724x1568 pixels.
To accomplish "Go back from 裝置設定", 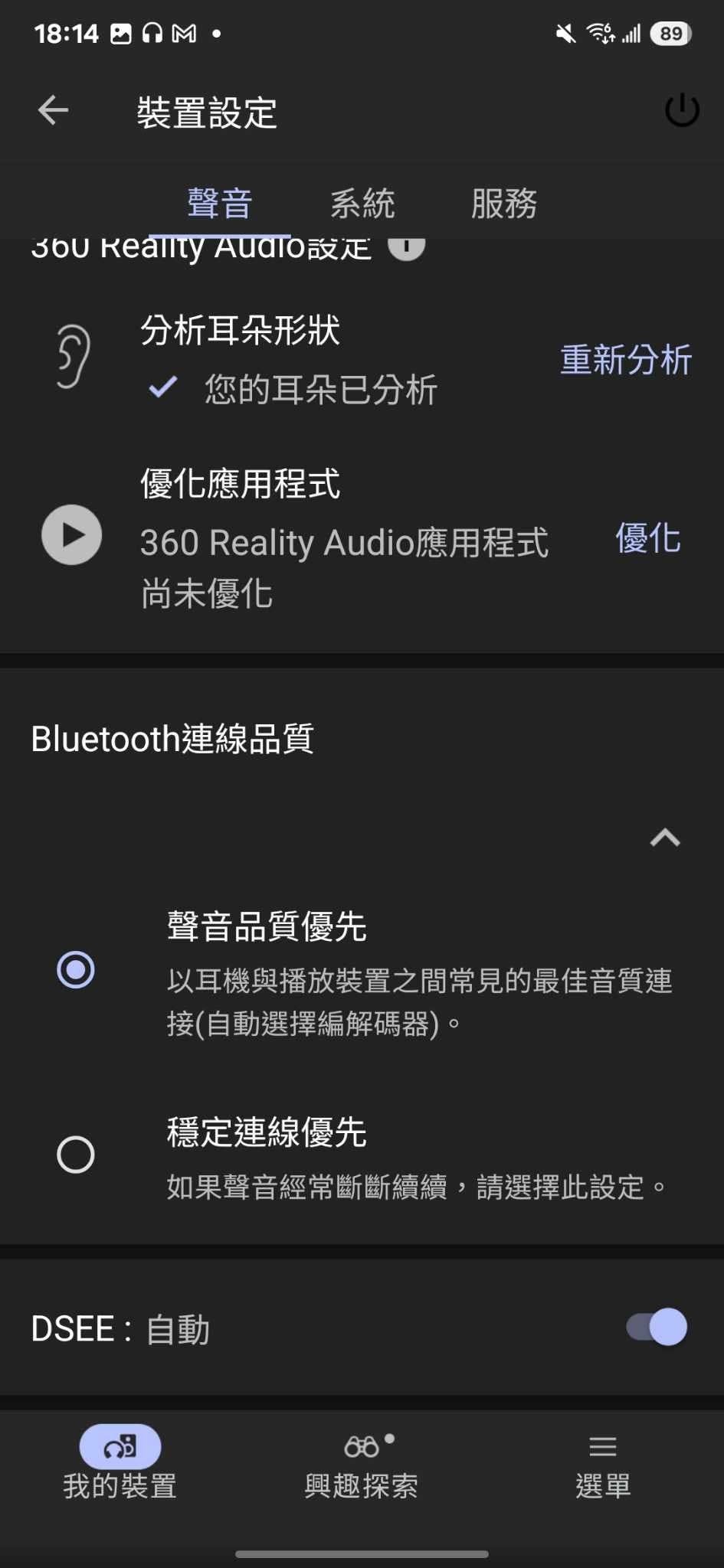I will [54, 111].
